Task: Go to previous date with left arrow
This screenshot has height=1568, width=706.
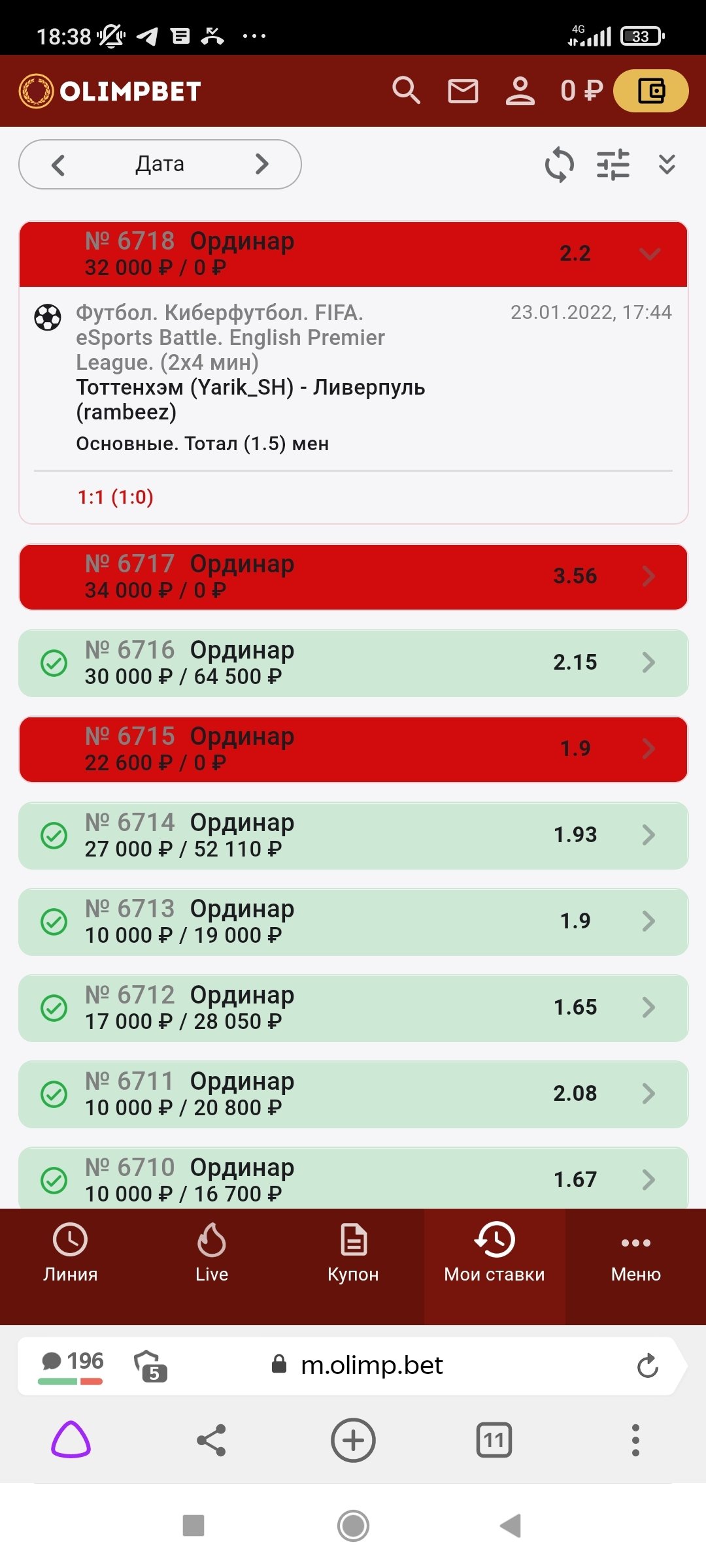Action: coord(58,165)
